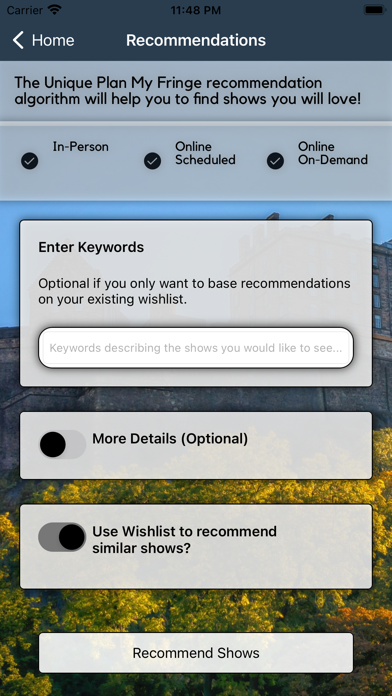
Task: Uncheck the In-Person checkbox
Action: click(x=29, y=161)
